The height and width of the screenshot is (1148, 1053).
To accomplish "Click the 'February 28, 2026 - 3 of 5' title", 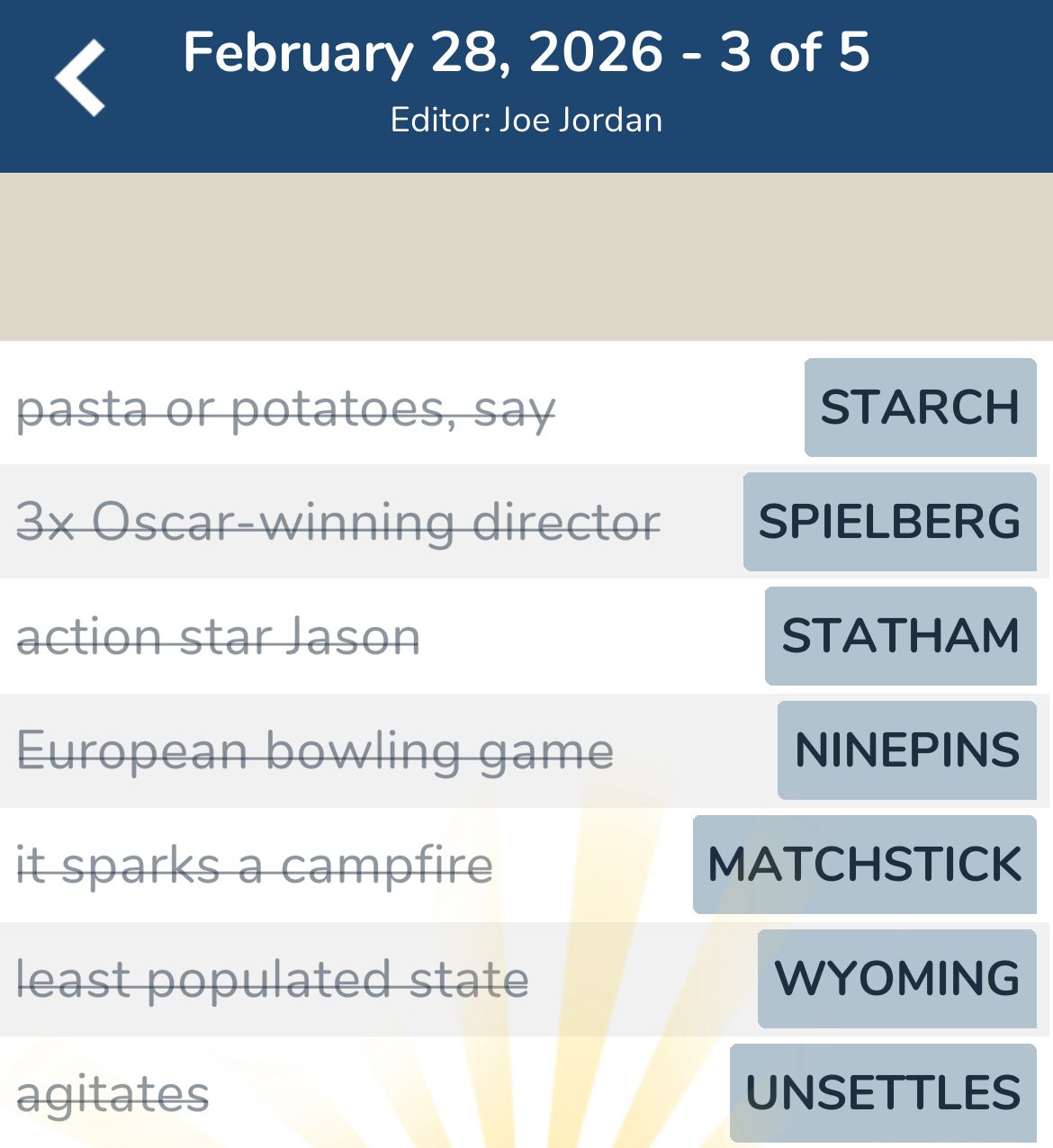I will (526, 52).
